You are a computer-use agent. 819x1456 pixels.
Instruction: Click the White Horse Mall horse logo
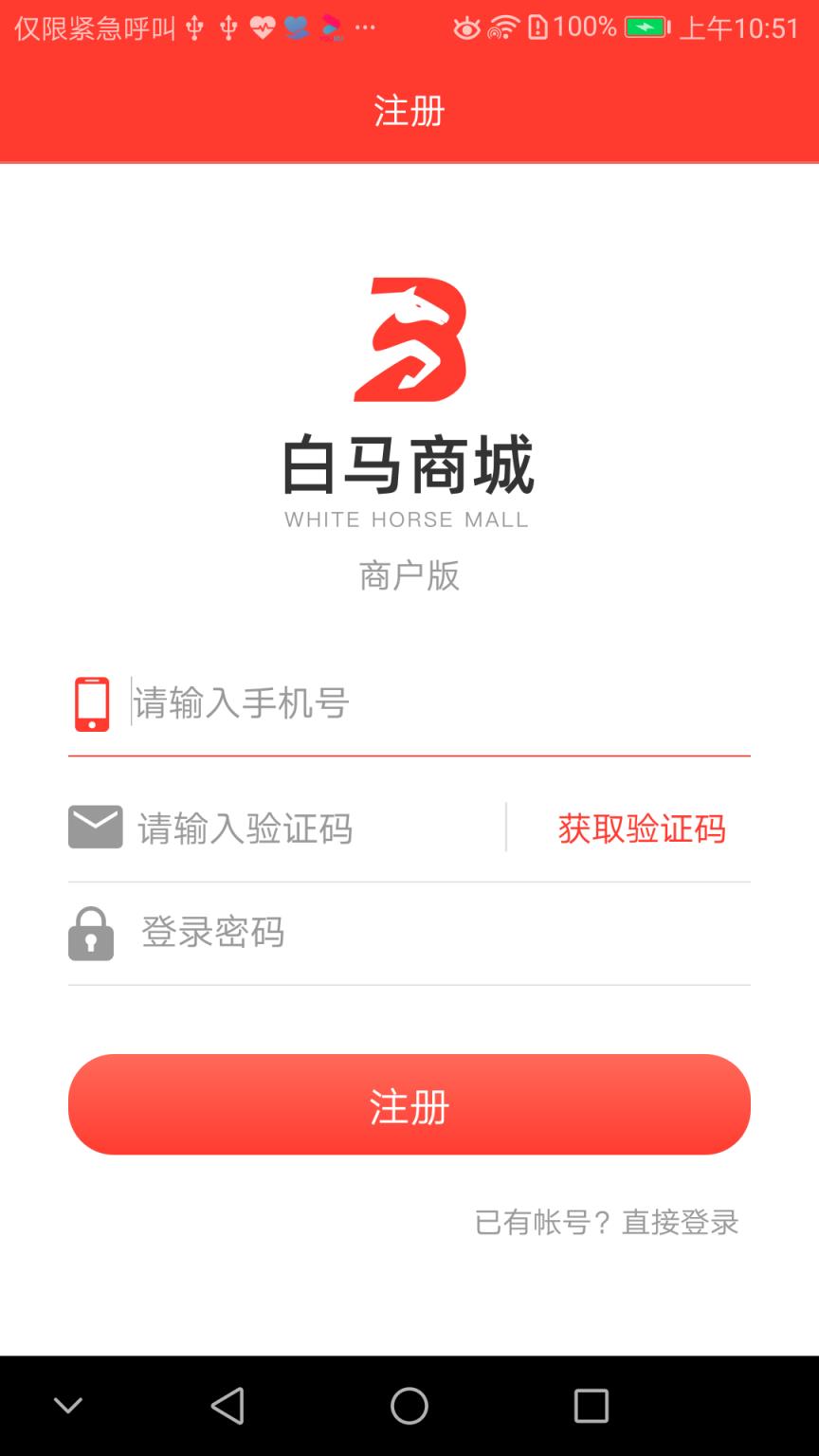[409, 339]
